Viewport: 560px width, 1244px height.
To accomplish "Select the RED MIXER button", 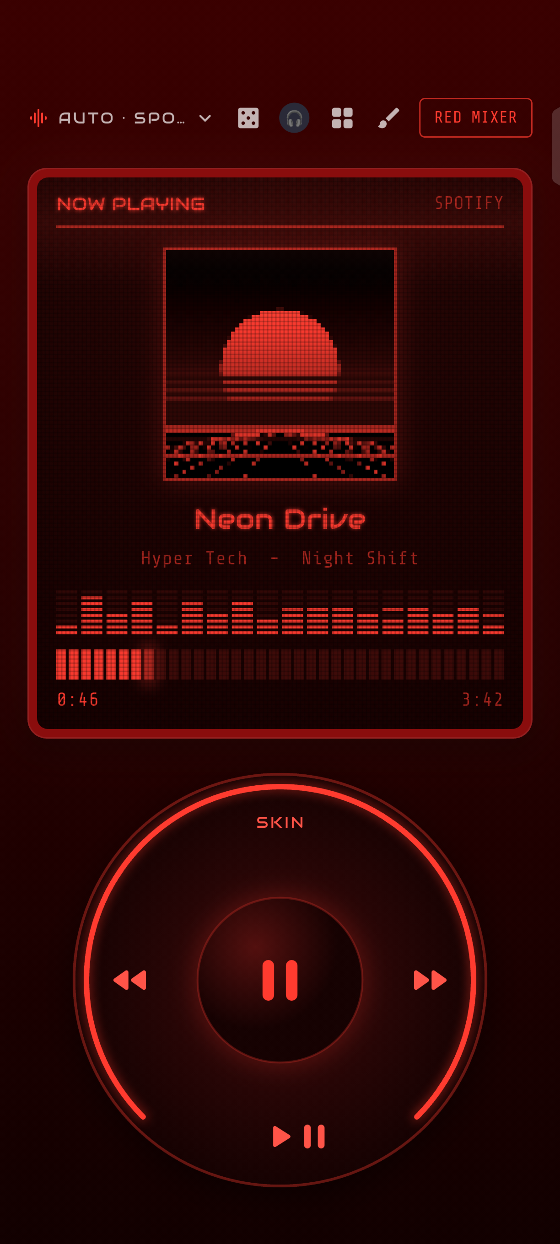I will (x=476, y=118).
